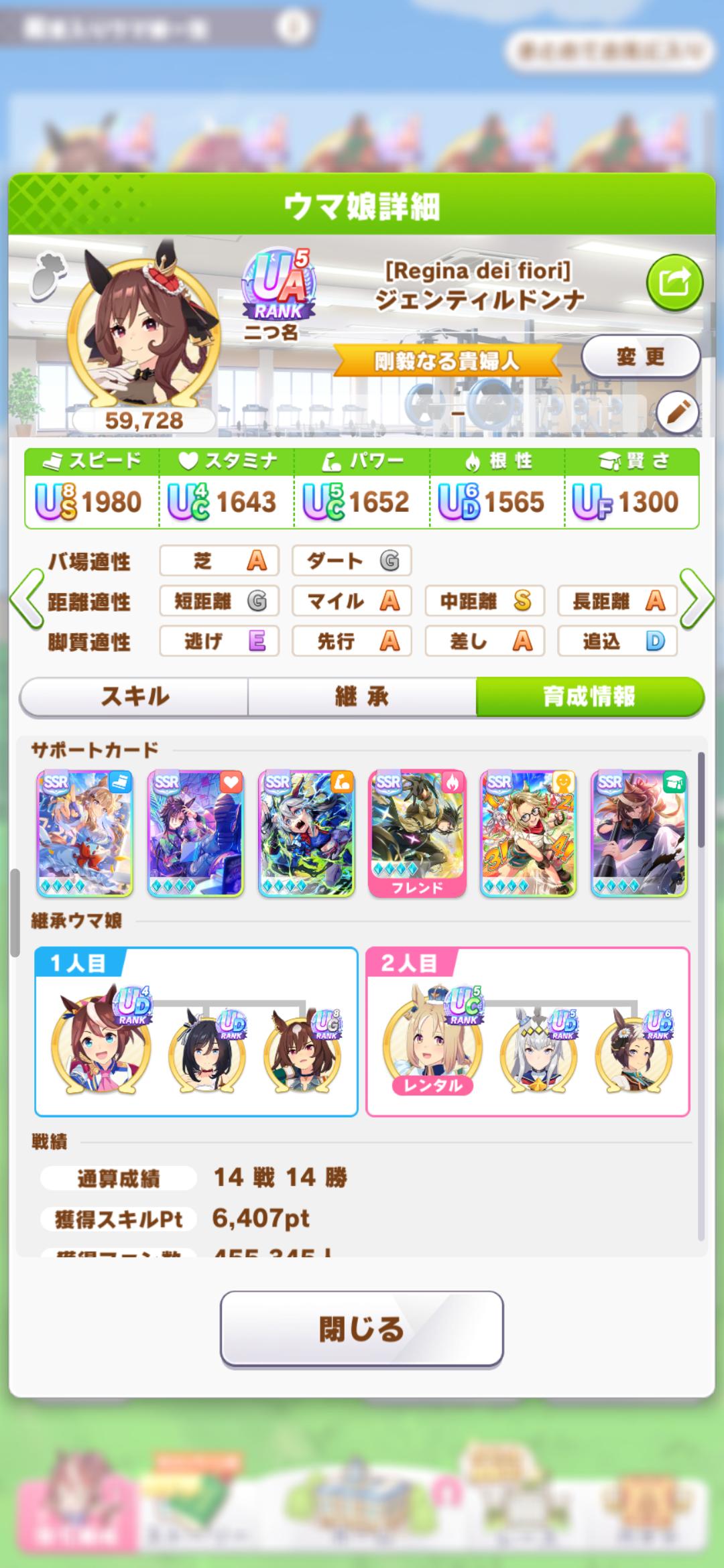
Task: Select the 育成情報 tab
Action: (589, 697)
